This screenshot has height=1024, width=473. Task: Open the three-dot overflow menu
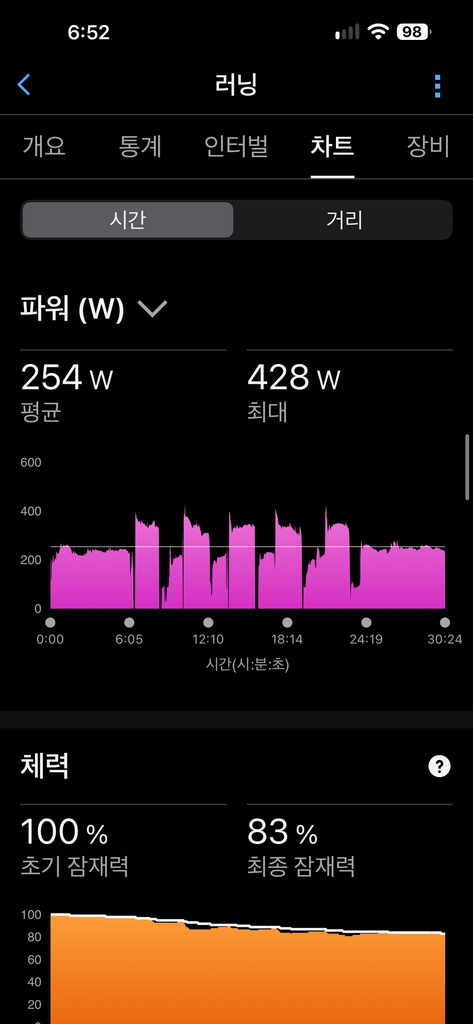(437, 86)
